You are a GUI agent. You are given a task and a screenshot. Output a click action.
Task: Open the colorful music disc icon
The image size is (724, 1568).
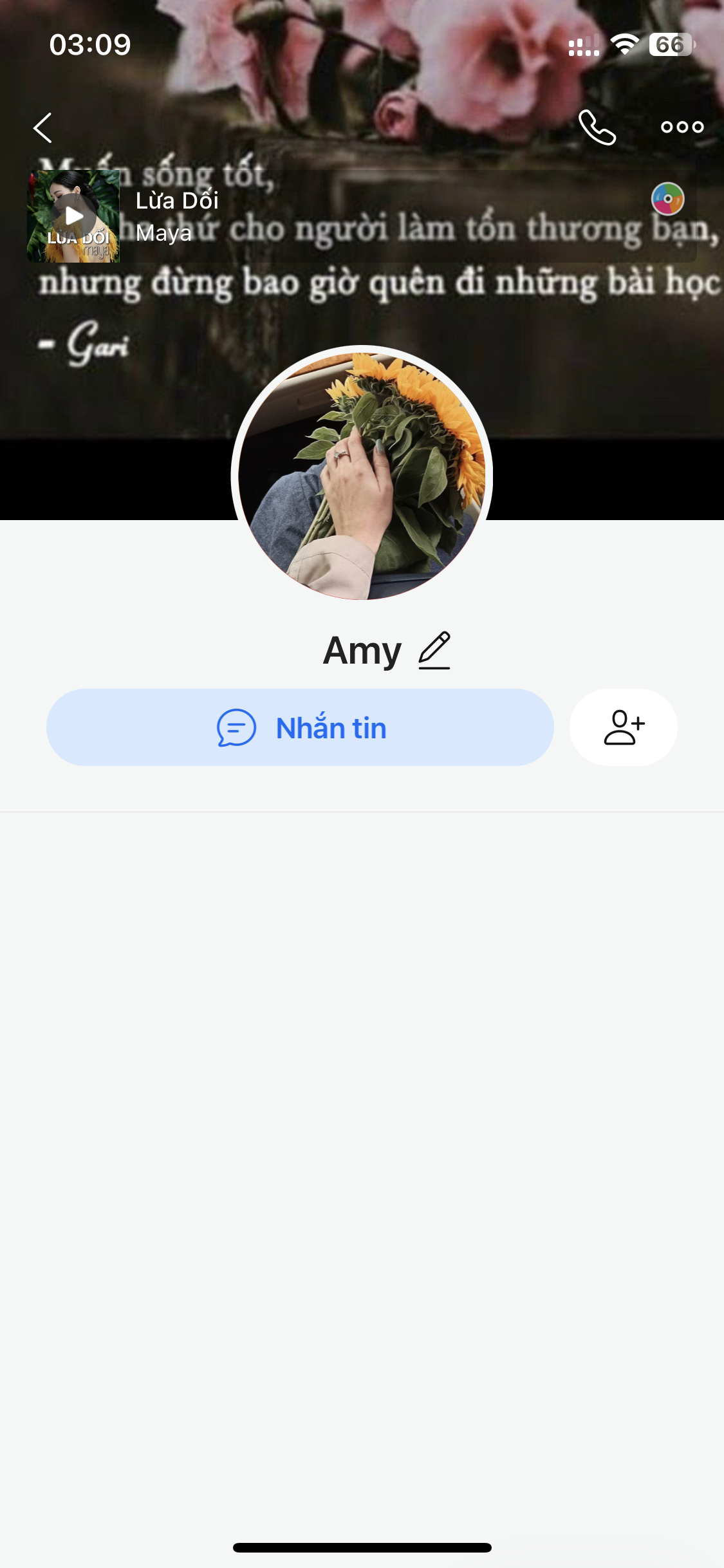click(x=667, y=199)
